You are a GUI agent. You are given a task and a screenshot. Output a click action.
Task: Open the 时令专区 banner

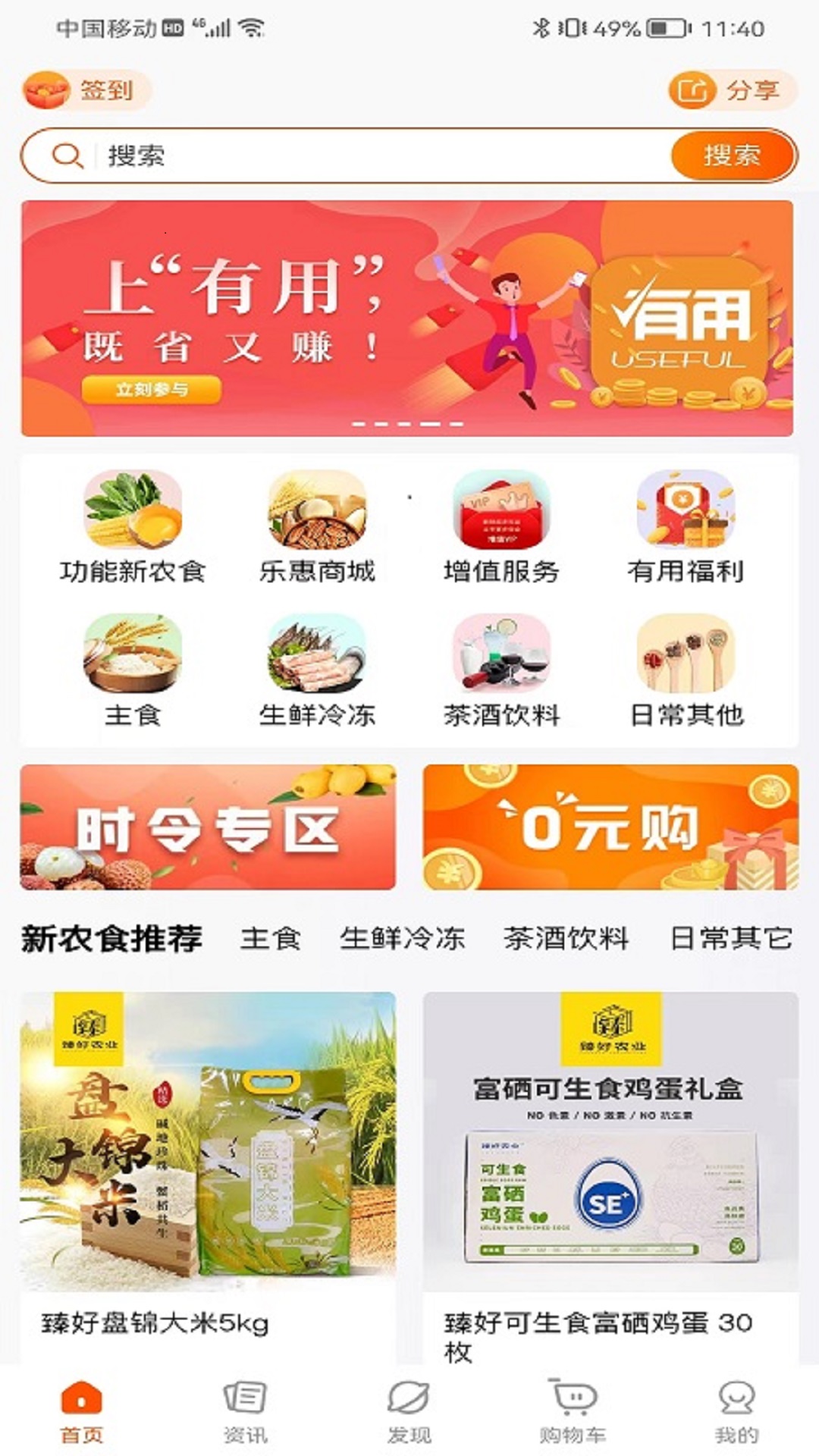coord(208,827)
